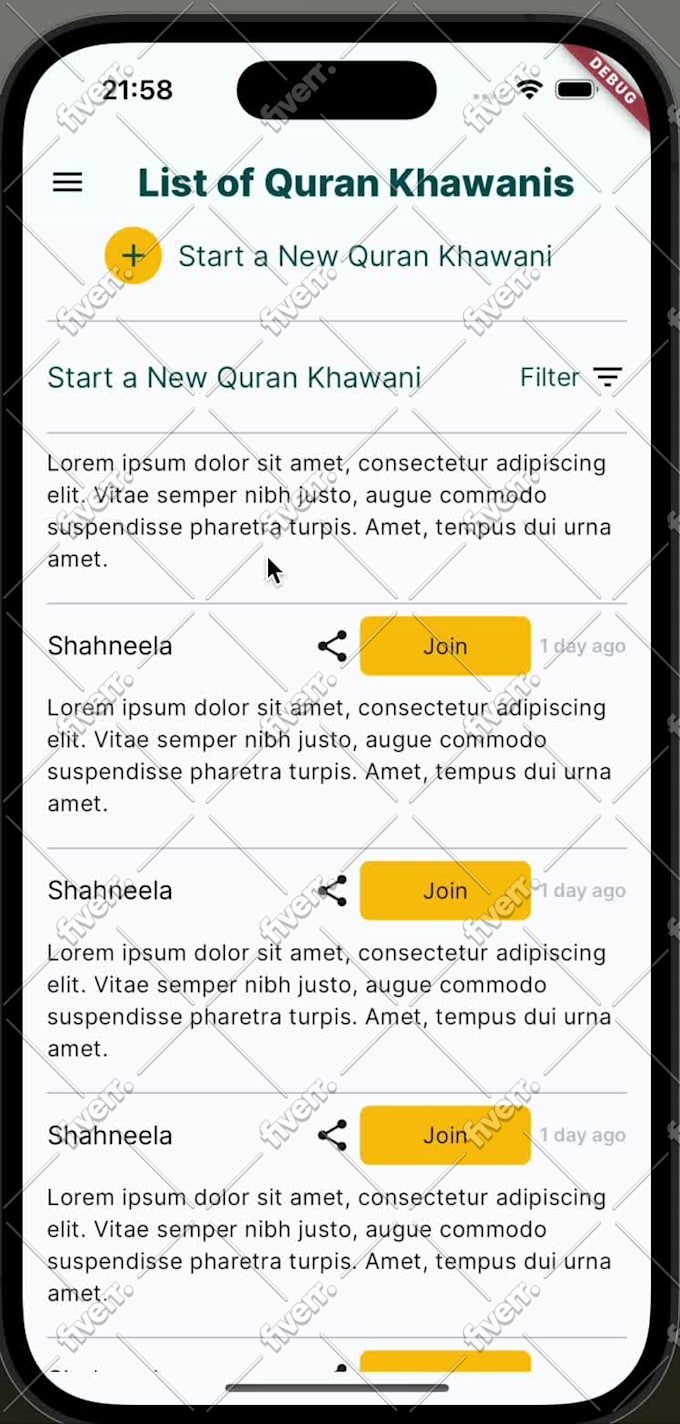
Task: Share the first Shahneela entry
Action: point(332,646)
